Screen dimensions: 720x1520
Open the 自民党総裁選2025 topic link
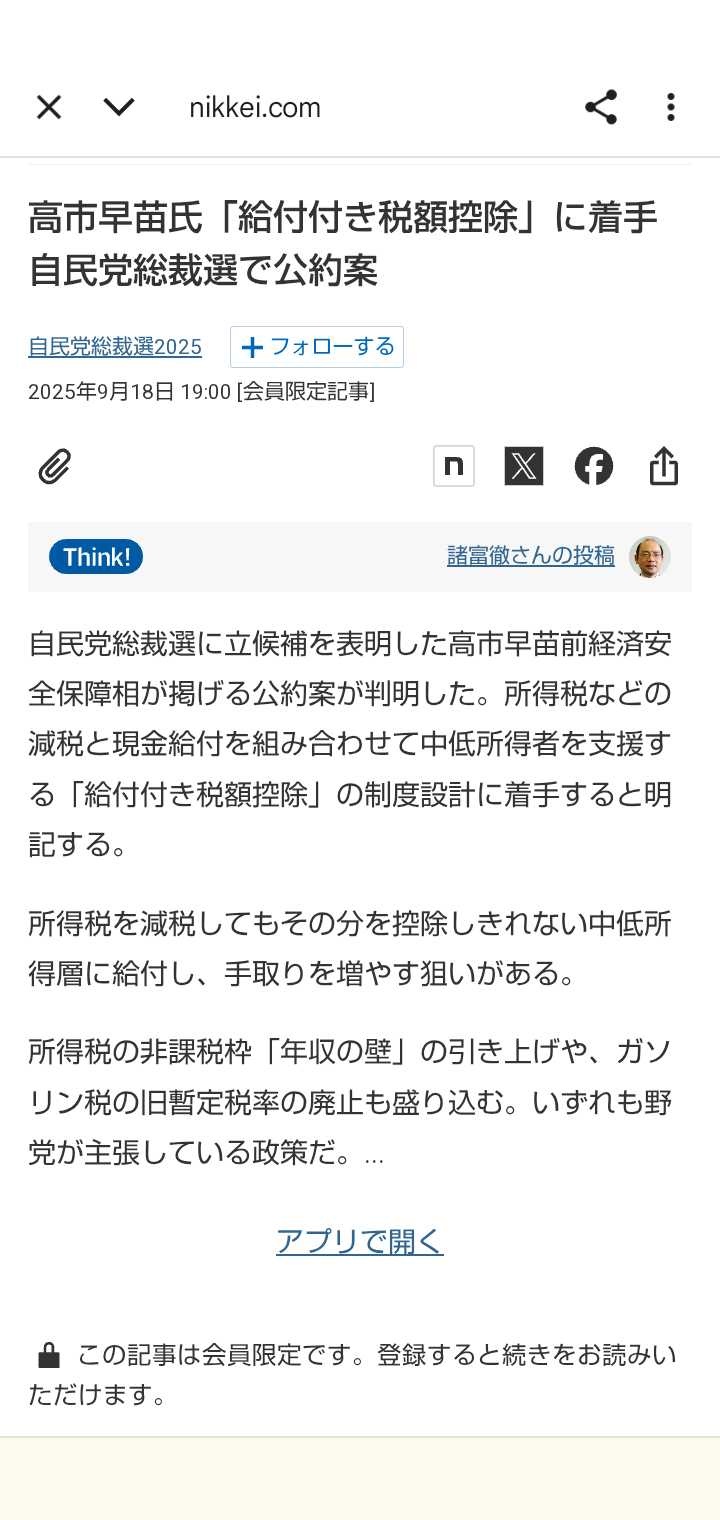[115, 347]
